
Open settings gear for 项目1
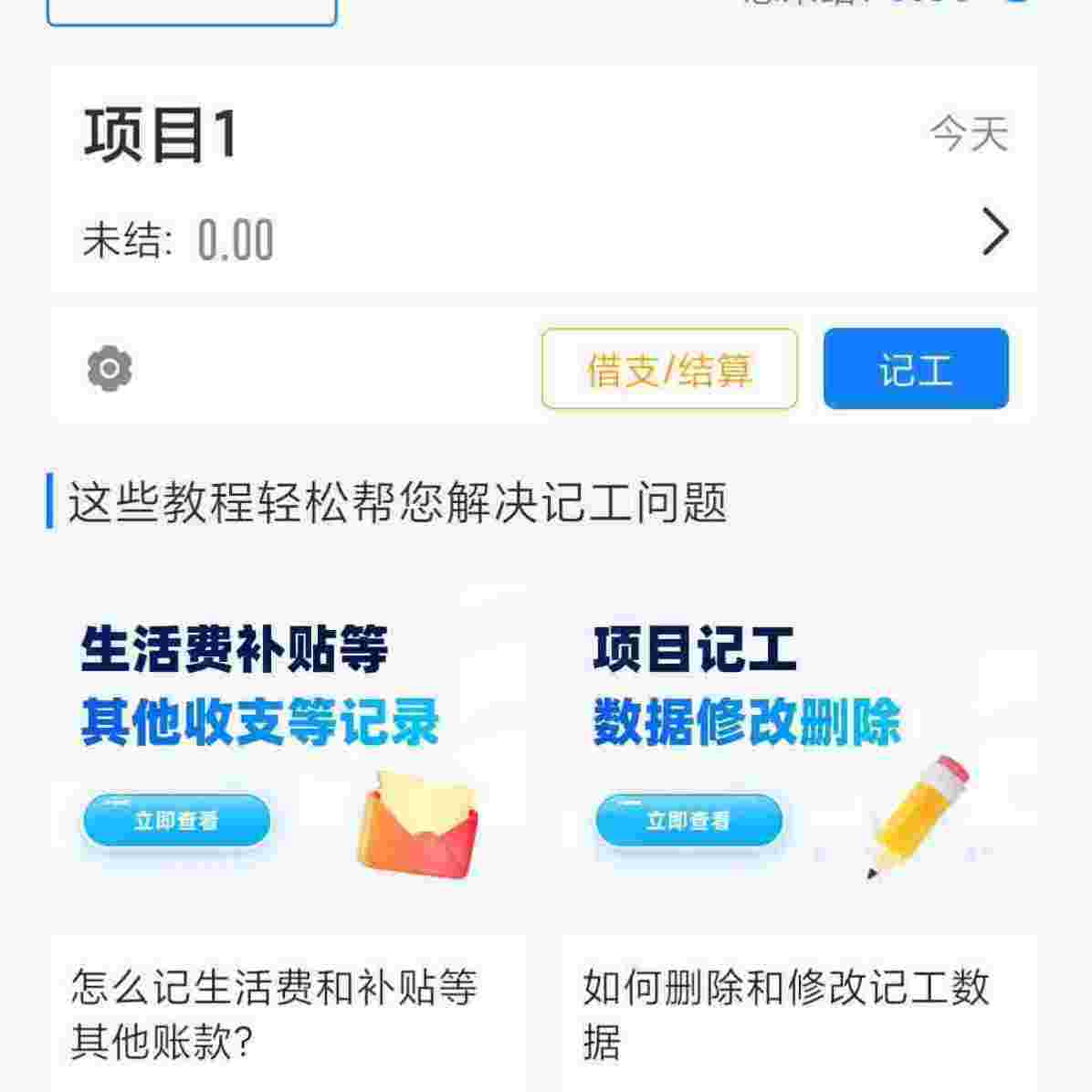click(110, 369)
